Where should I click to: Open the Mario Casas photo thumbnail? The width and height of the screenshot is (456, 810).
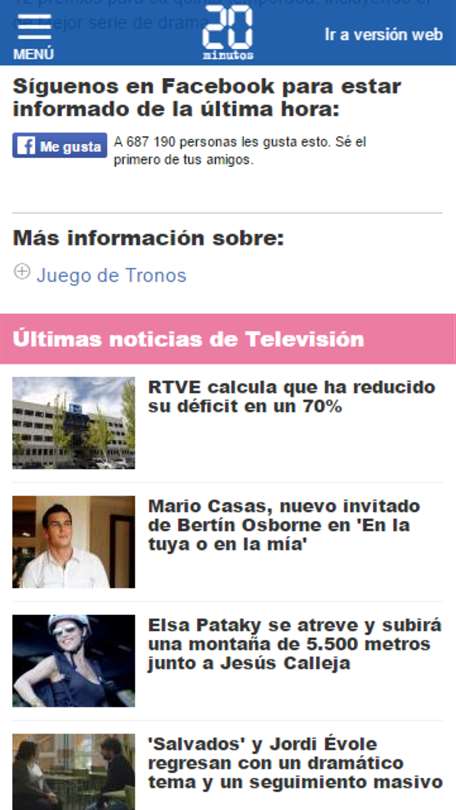click(x=74, y=542)
